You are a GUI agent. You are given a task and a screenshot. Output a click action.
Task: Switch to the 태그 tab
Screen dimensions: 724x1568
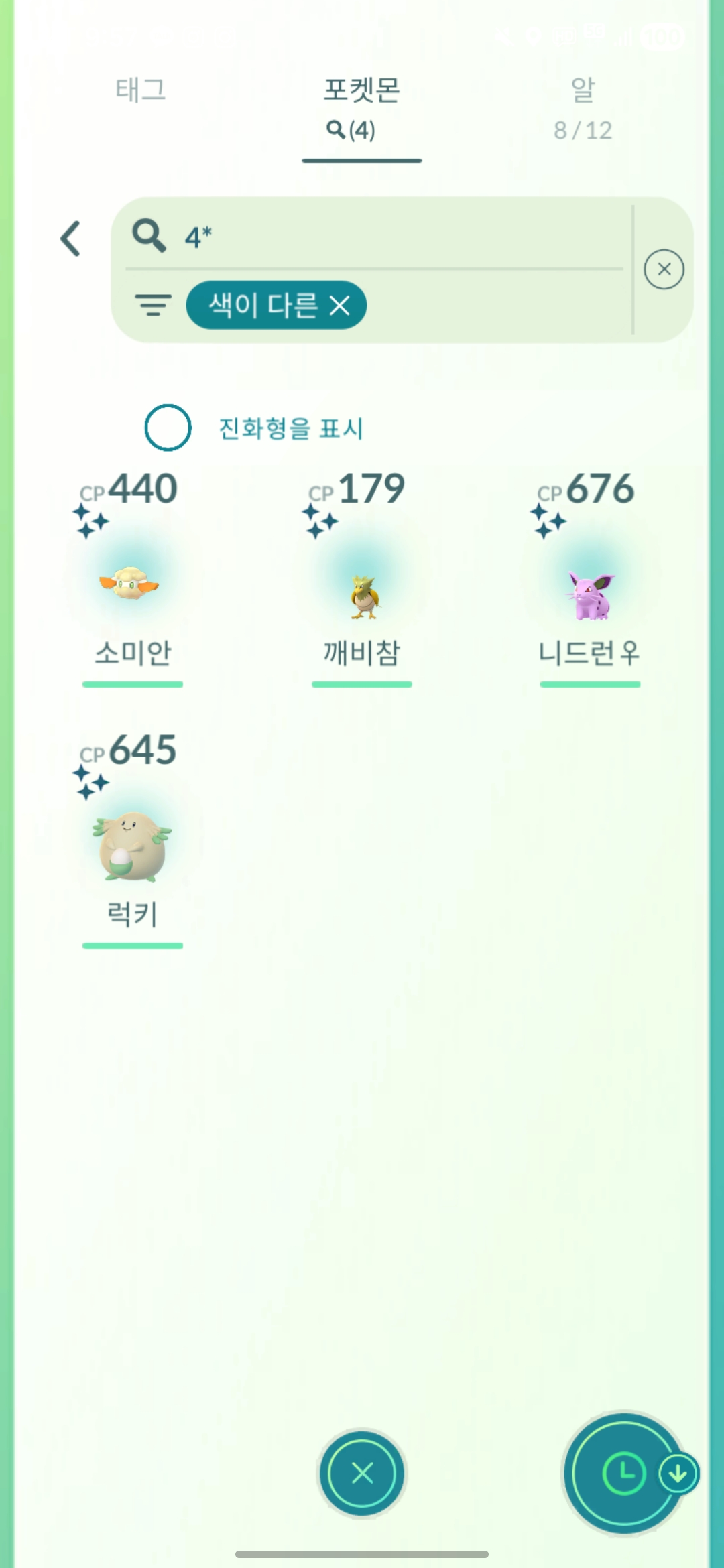tap(140, 90)
